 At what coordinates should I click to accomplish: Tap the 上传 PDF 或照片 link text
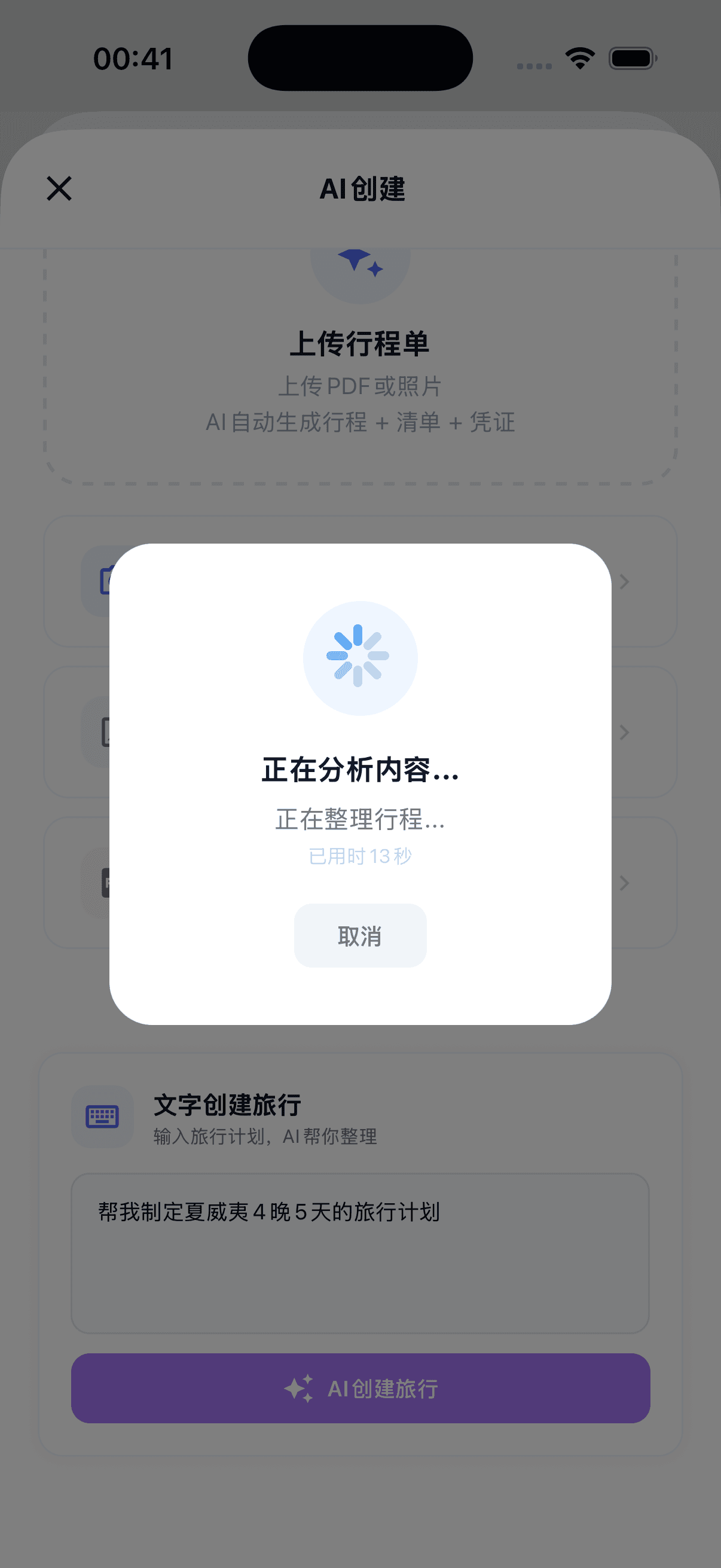click(x=360, y=385)
